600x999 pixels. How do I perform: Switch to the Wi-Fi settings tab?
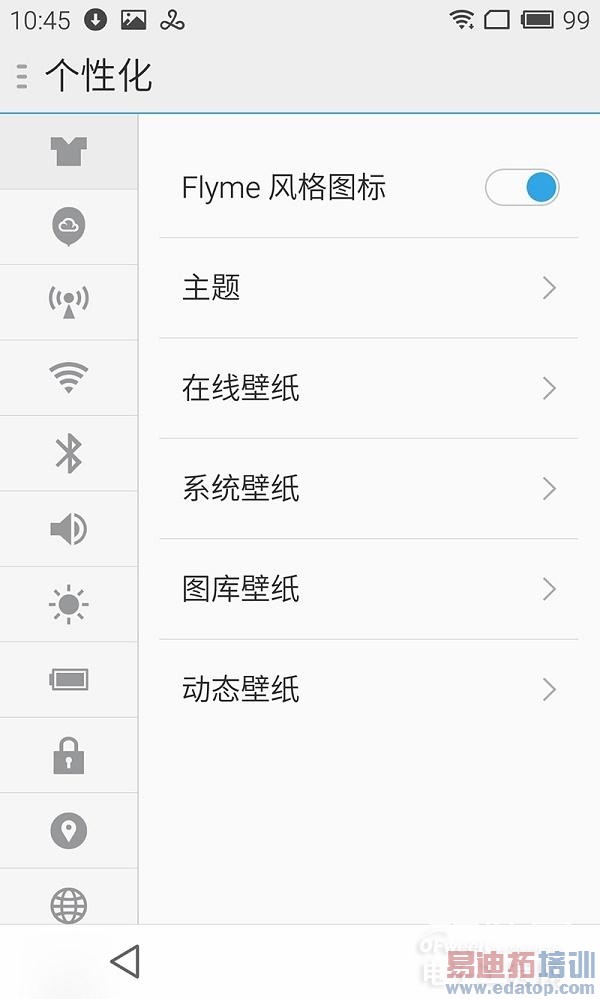pos(69,378)
